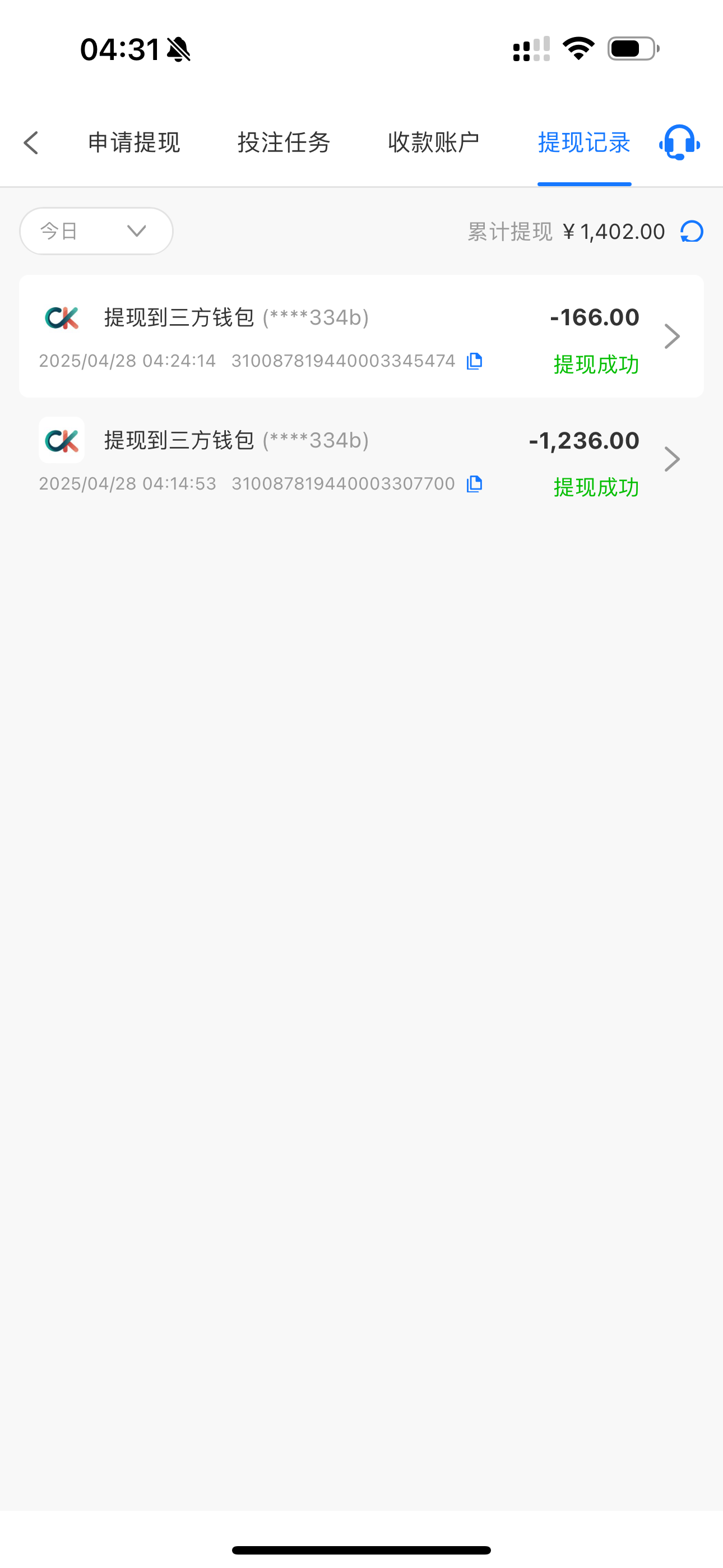This screenshot has height=1568, width=723.
Task: Expand the 今日 date filter dropdown
Action: [x=96, y=231]
